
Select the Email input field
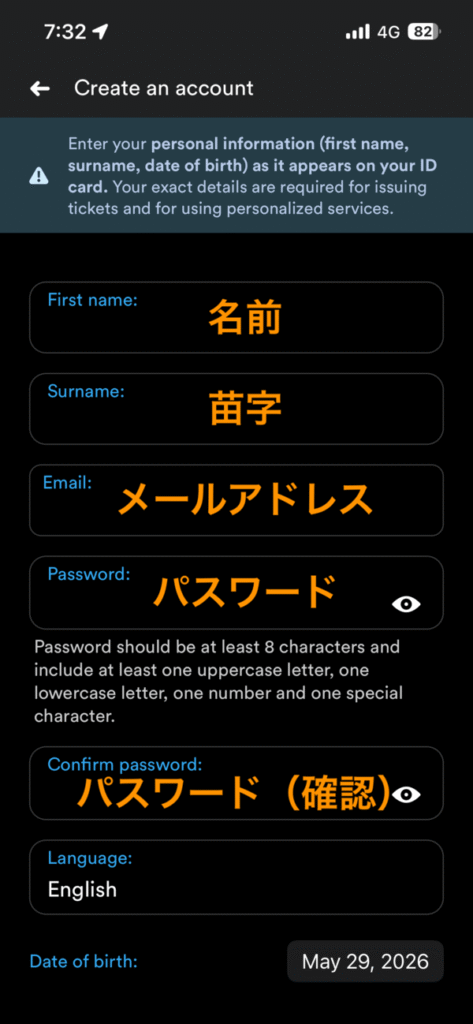236,500
